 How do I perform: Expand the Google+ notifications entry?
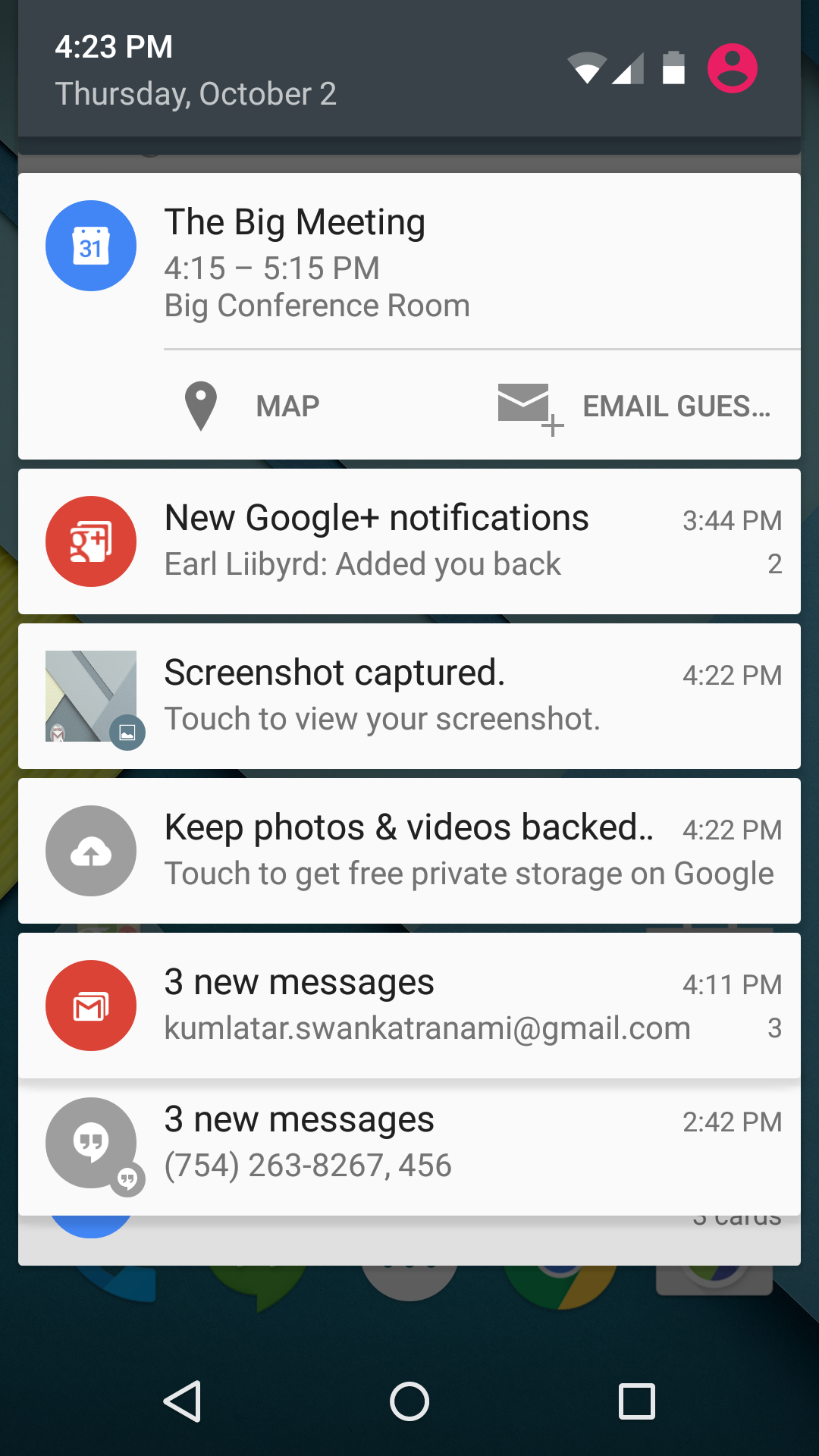(x=409, y=541)
